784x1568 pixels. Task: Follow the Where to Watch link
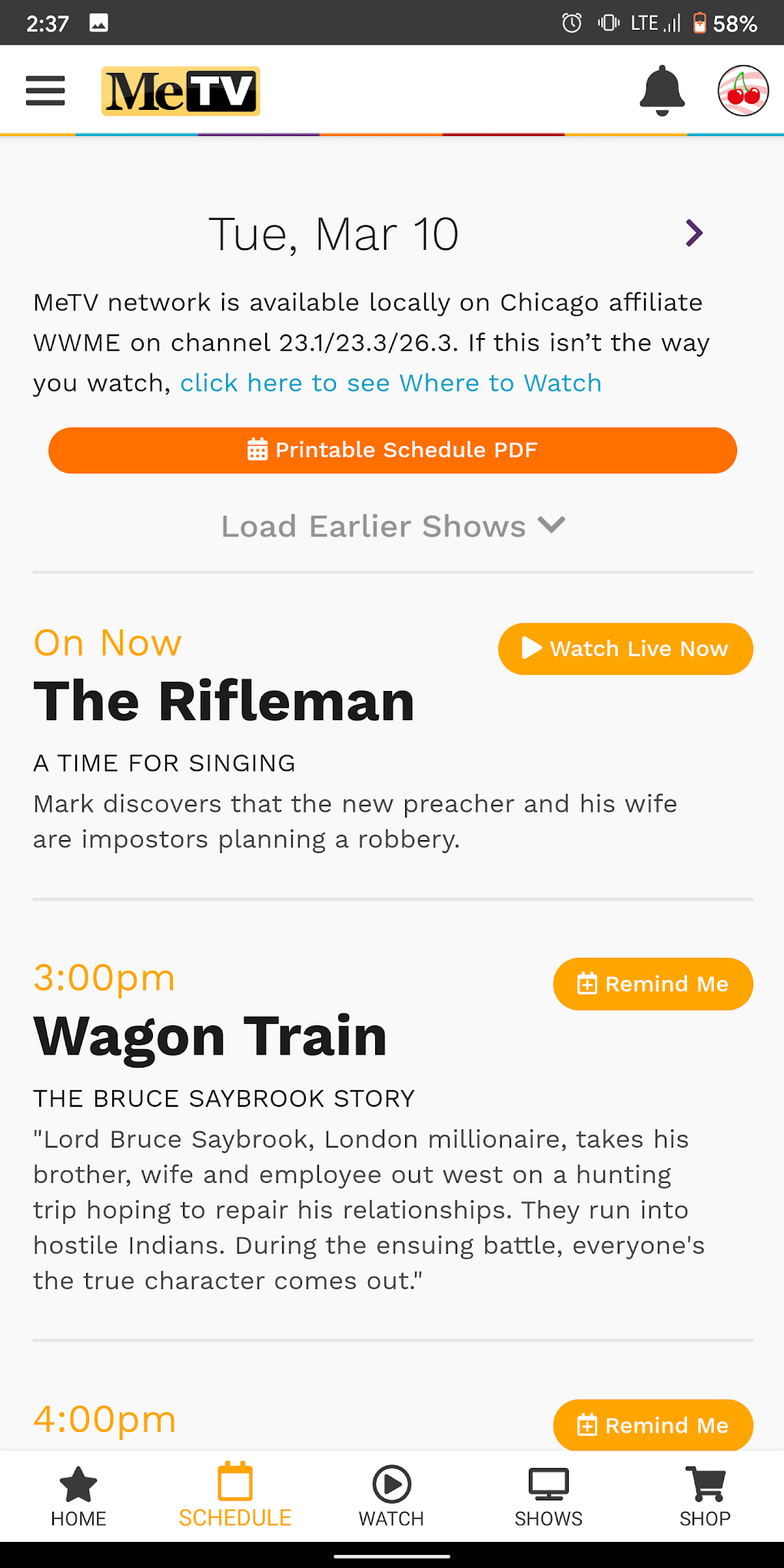click(390, 383)
